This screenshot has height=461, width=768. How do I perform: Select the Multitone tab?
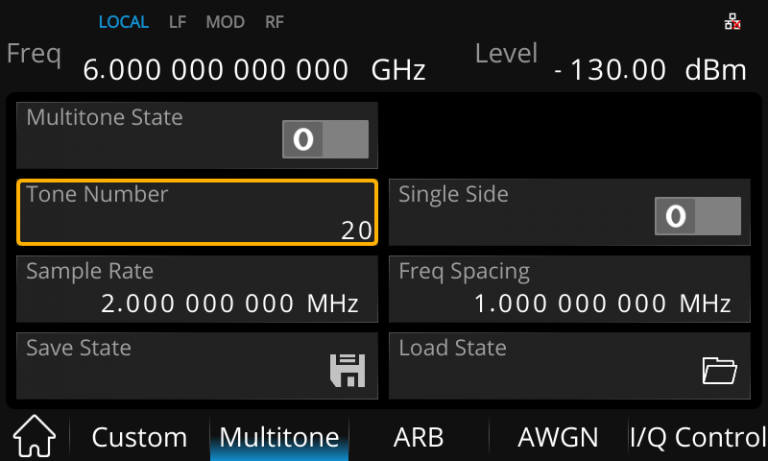coord(279,437)
